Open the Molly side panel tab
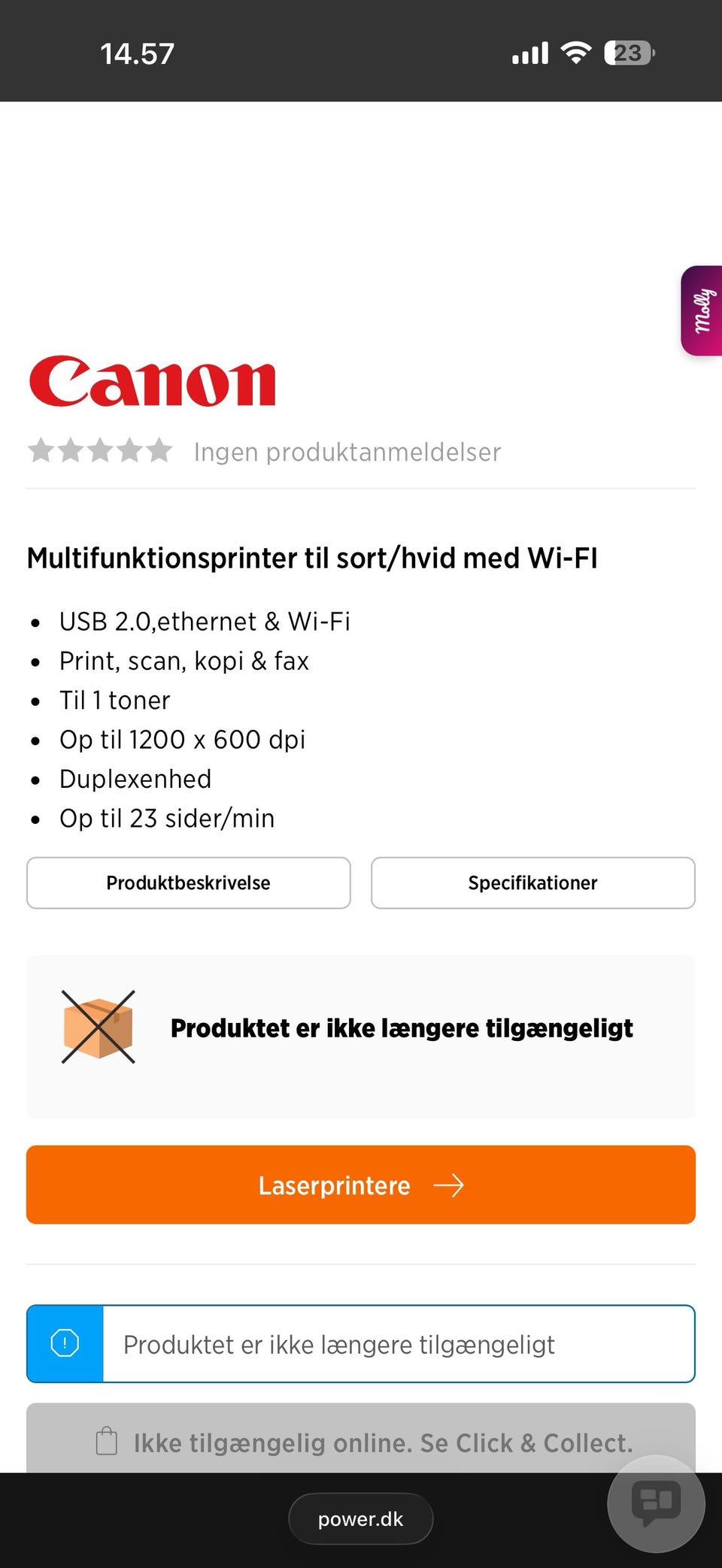The image size is (722, 1568). (700, 310)
